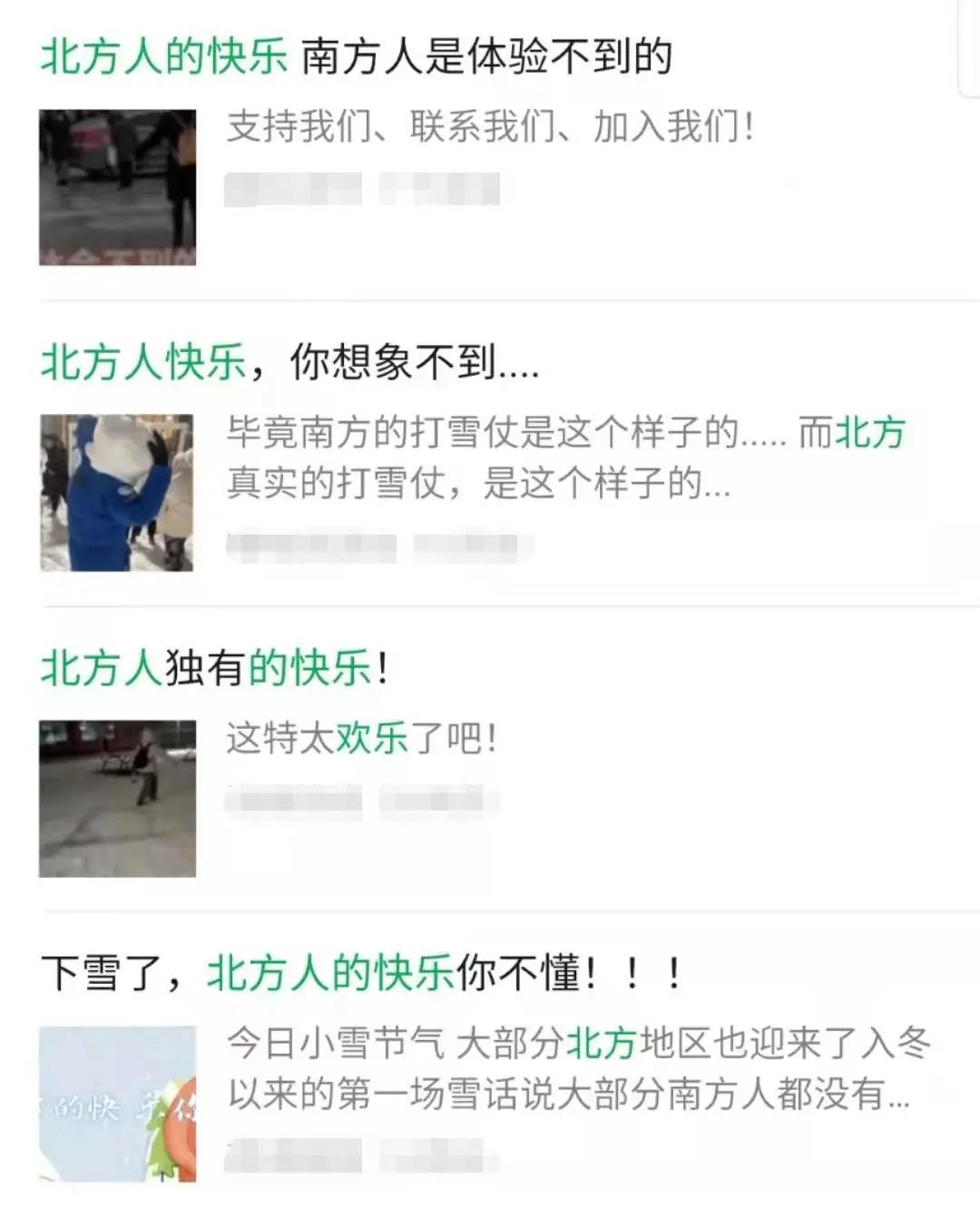Click the bottom article's cartoon thumbnail
980x1209 pixels.
[x=117, y=1098]
